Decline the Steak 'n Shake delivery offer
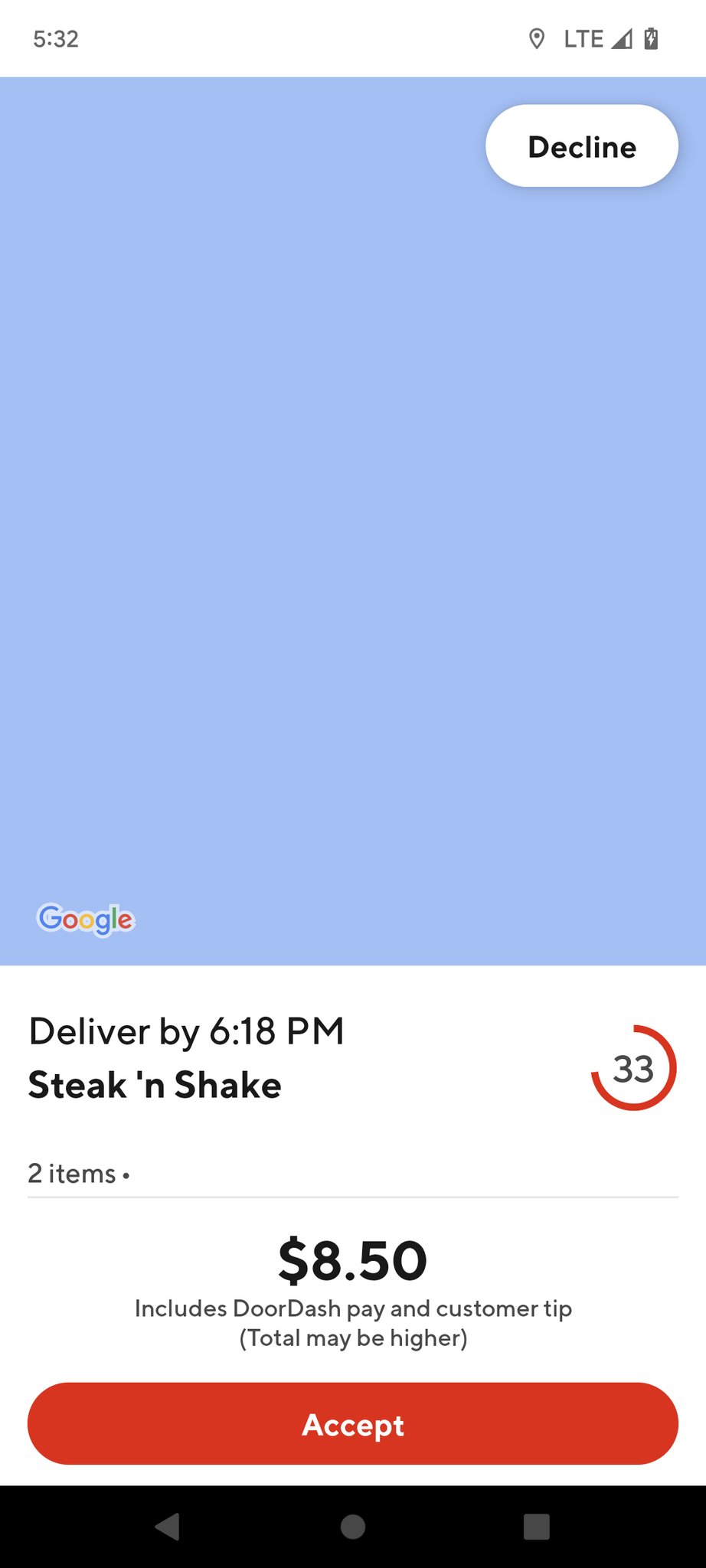 (x=582, y=146)
